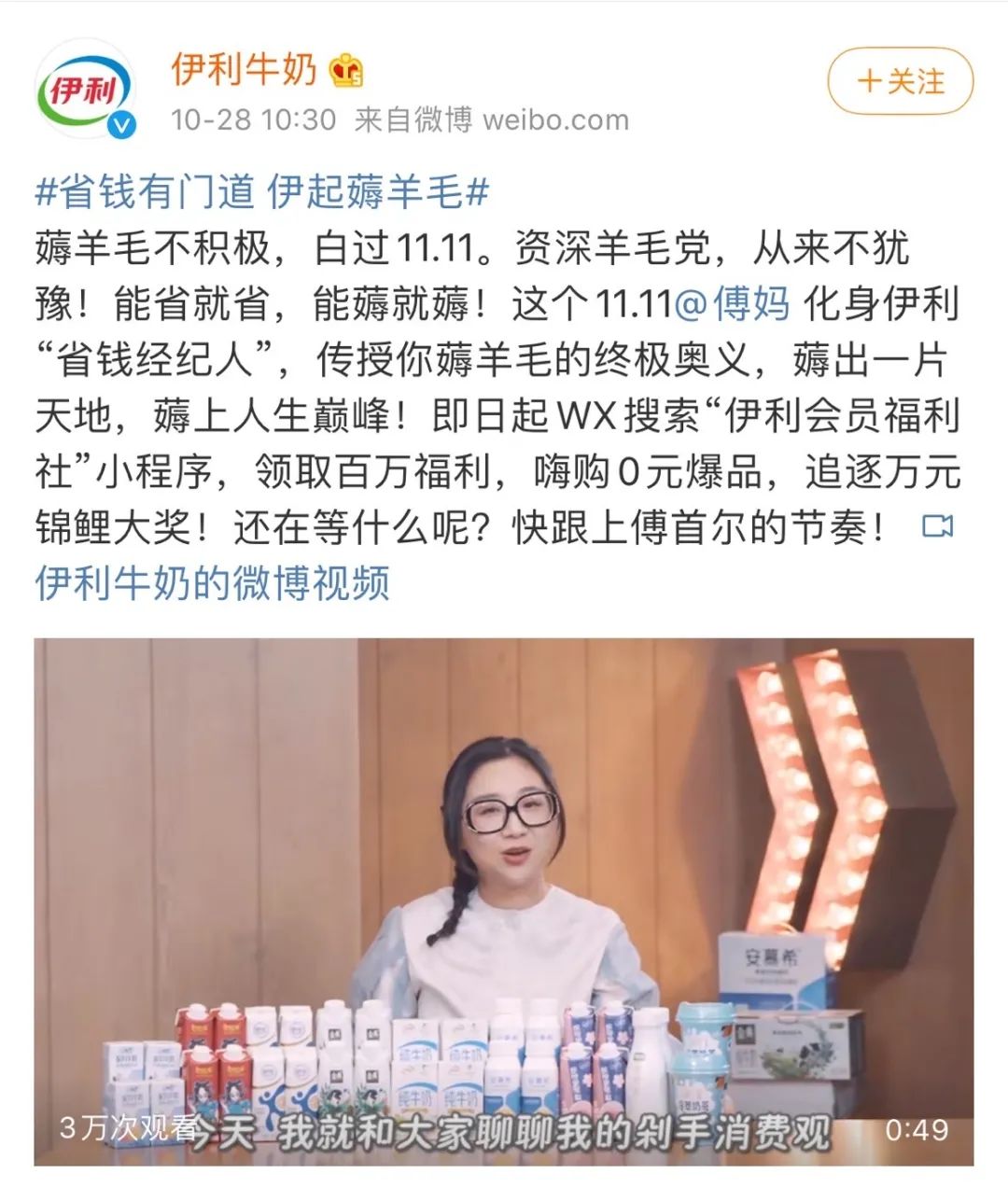The image size is (1008, 1201).
Task: Open the 伊利牛奶的微博视频 link
Action: pos(213,583)
